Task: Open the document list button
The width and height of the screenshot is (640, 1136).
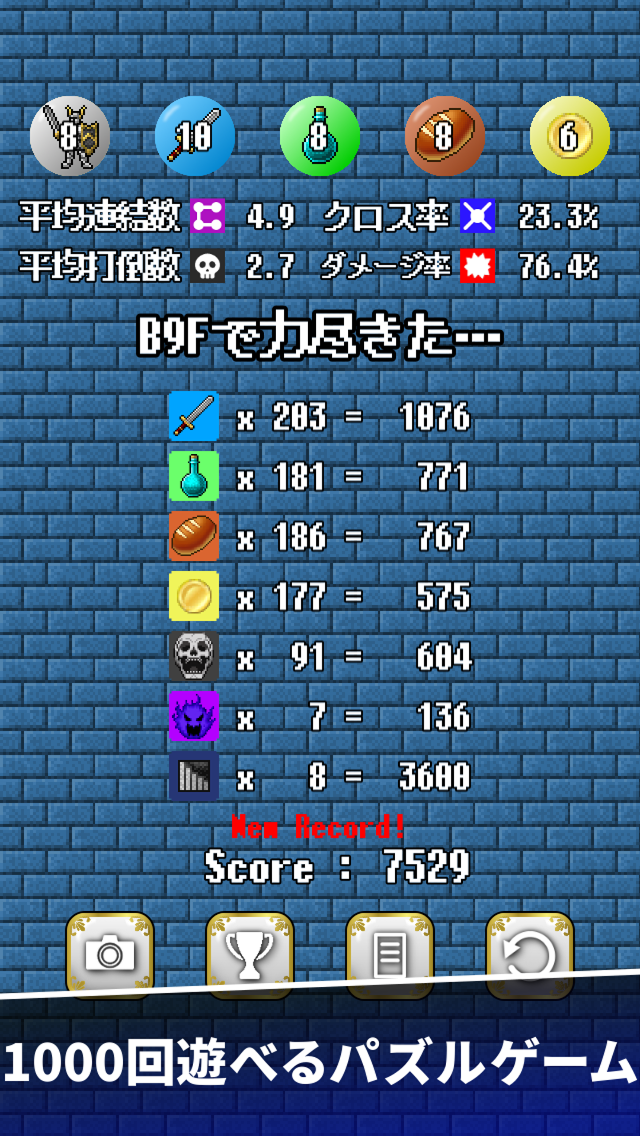Action: point(390,953)
